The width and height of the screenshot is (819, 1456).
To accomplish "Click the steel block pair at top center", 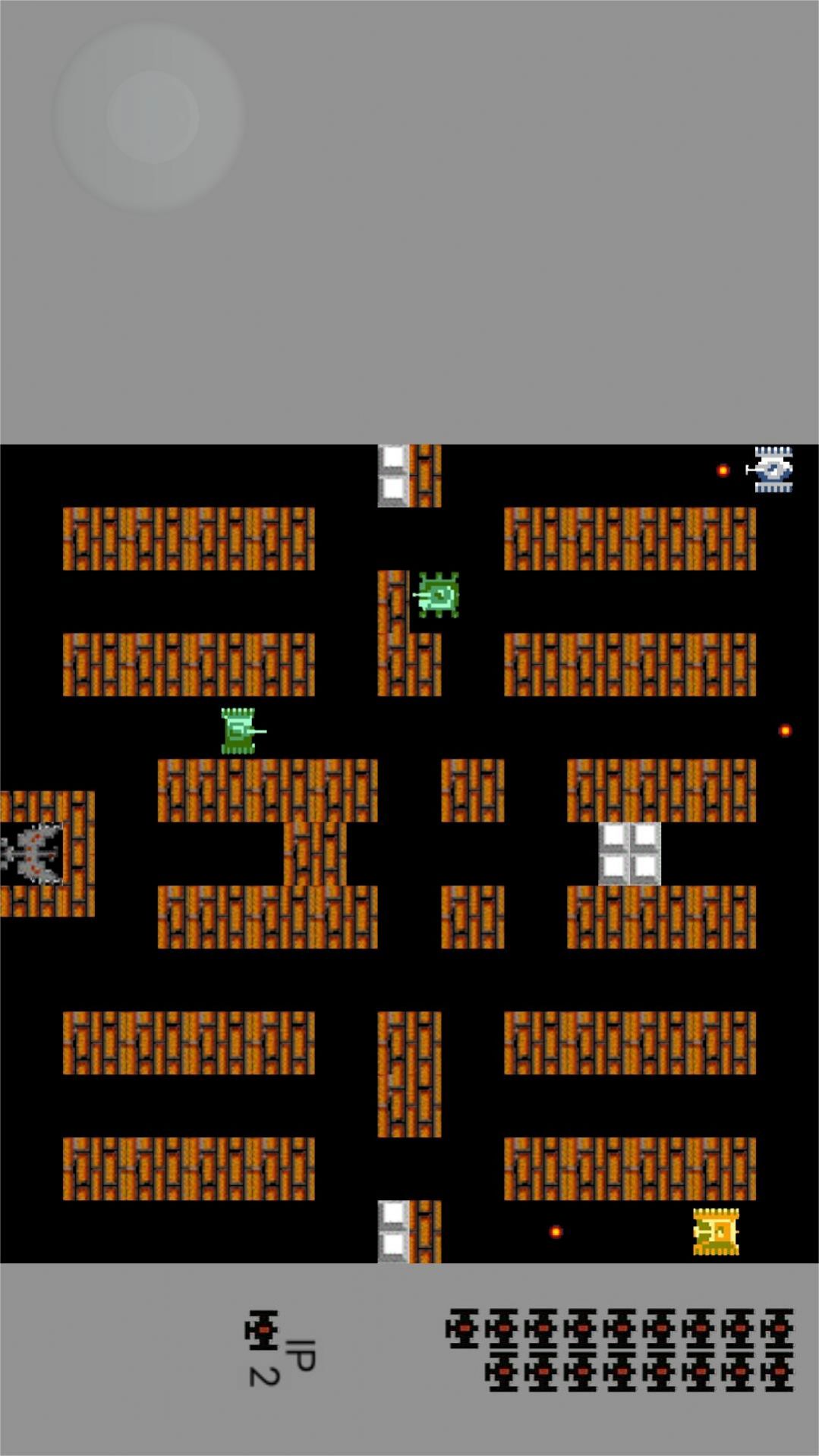I will tap(392, 473).
